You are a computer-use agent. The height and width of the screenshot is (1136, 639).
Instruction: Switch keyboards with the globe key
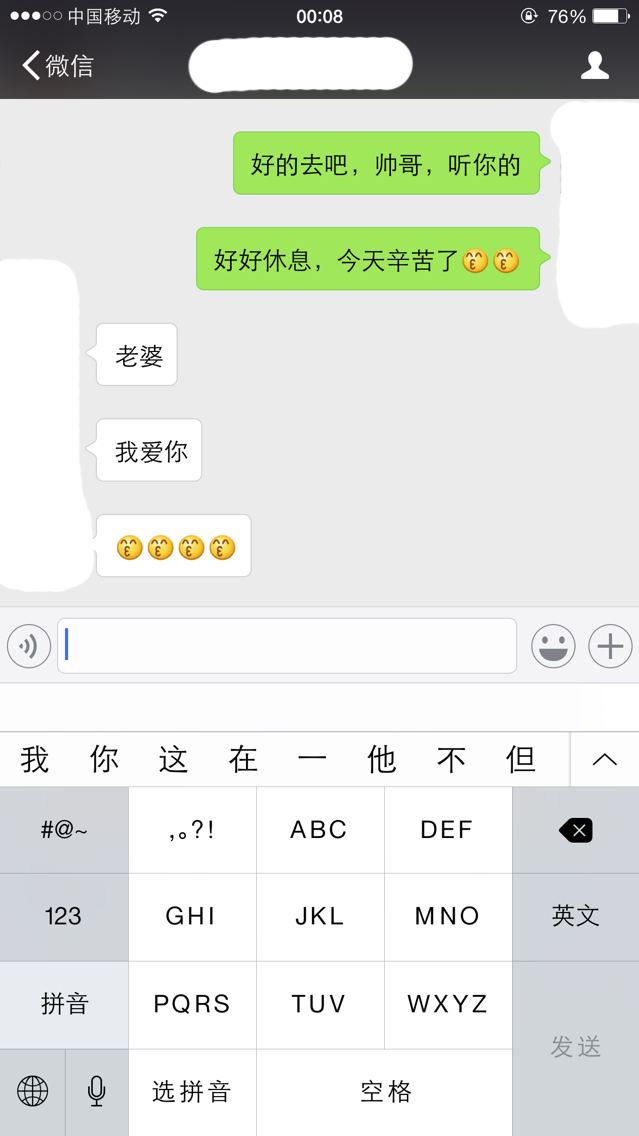click(x=32, y=1093)
